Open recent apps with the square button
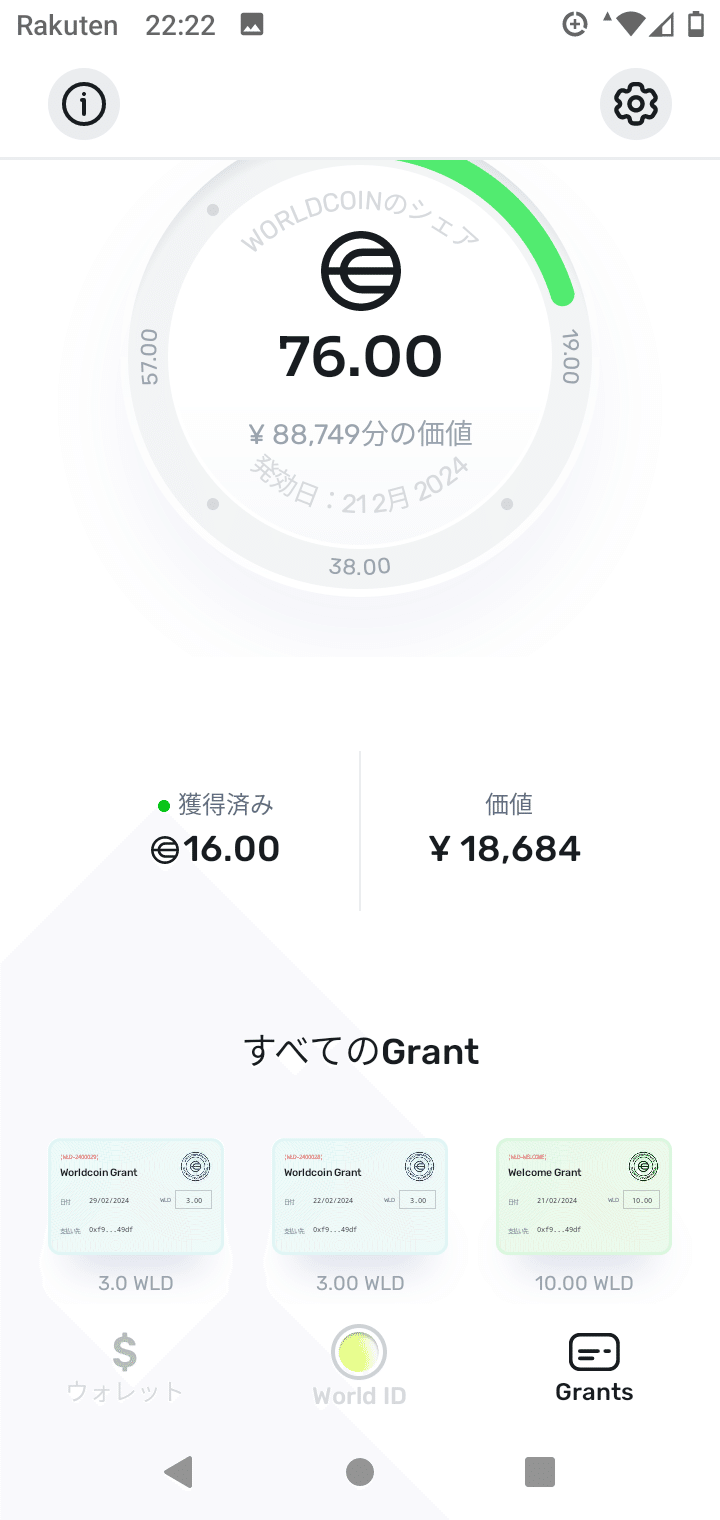 (x=539, y=1471)
